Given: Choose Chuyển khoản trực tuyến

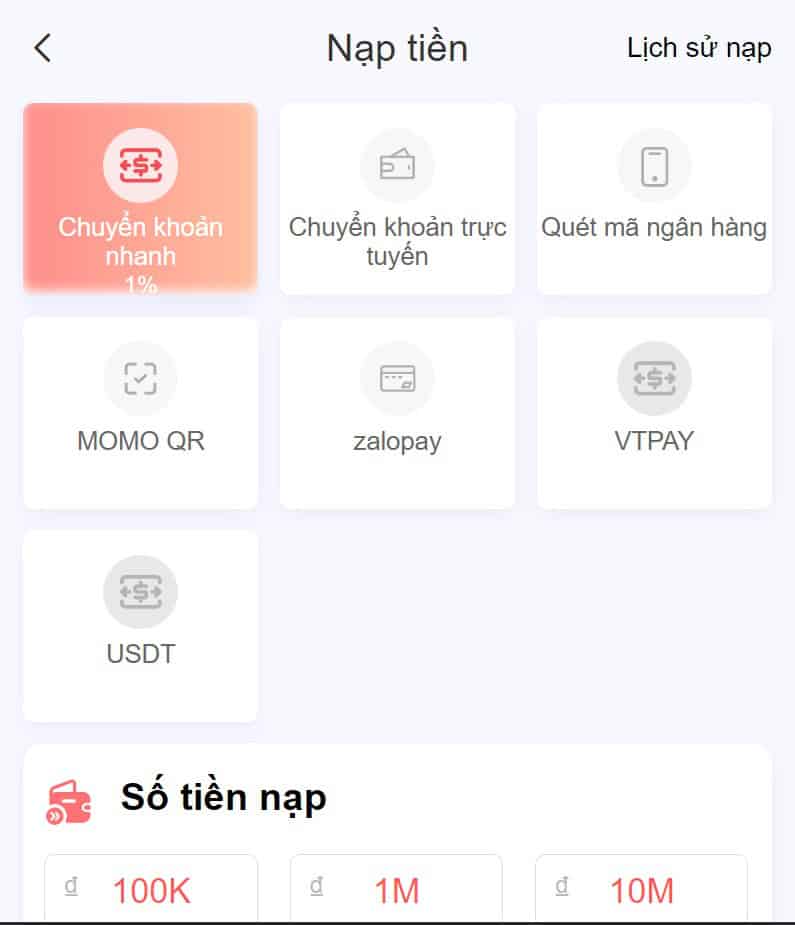Looking at the screenshot, I should (x=397, y=198).
